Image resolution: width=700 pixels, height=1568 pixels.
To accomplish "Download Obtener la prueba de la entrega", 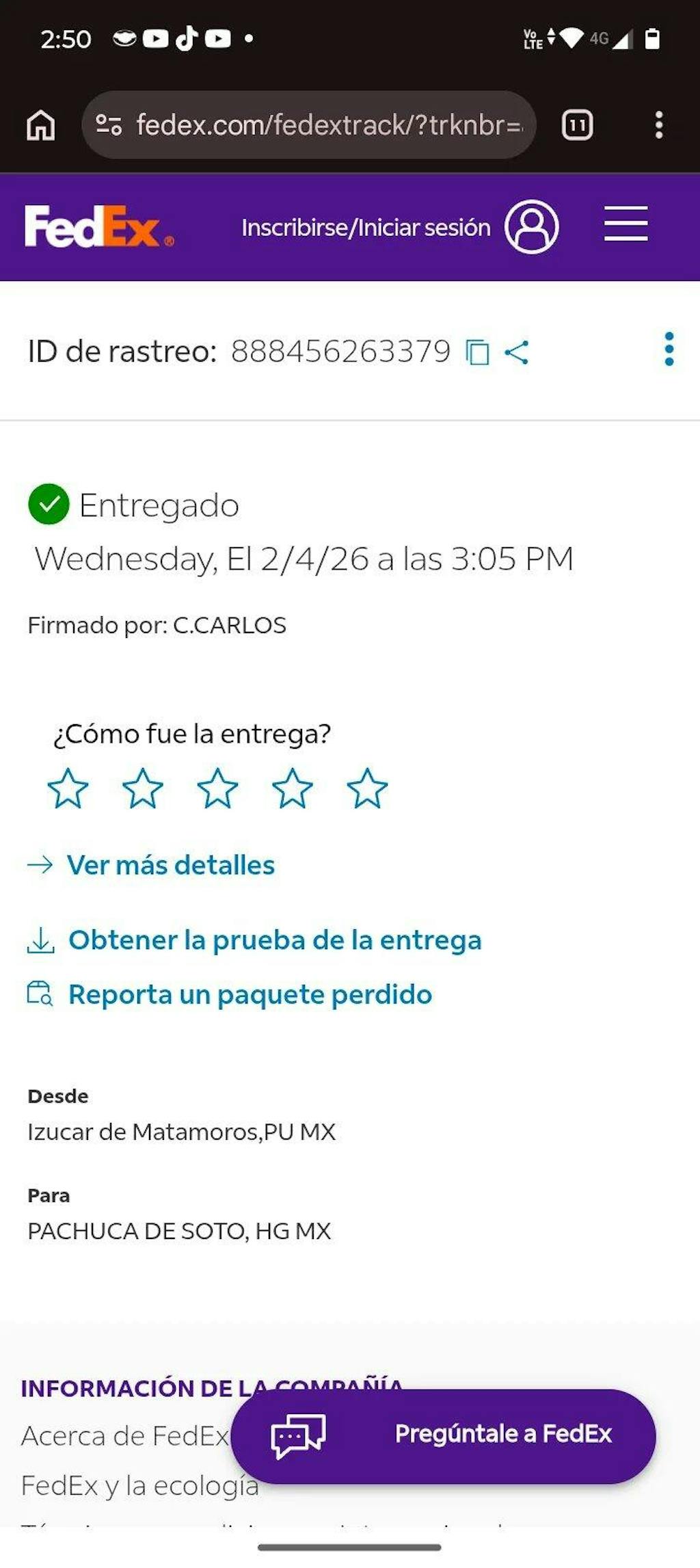I will coord(275,940).
